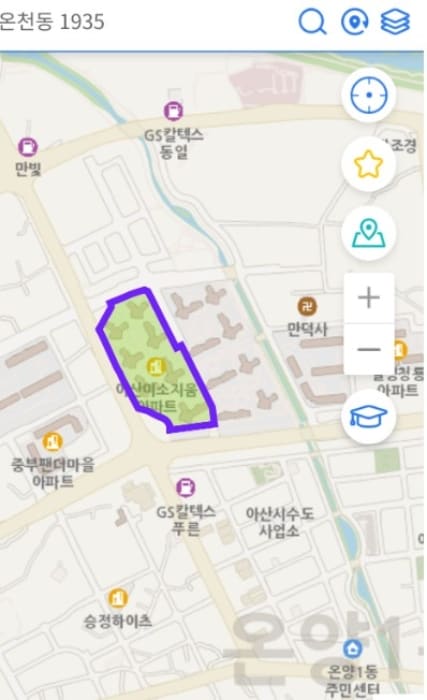Tap the 중부팬더마을 아파트 marker
Image resolution: width=427 pixels, height=700 pixels.
52,442
